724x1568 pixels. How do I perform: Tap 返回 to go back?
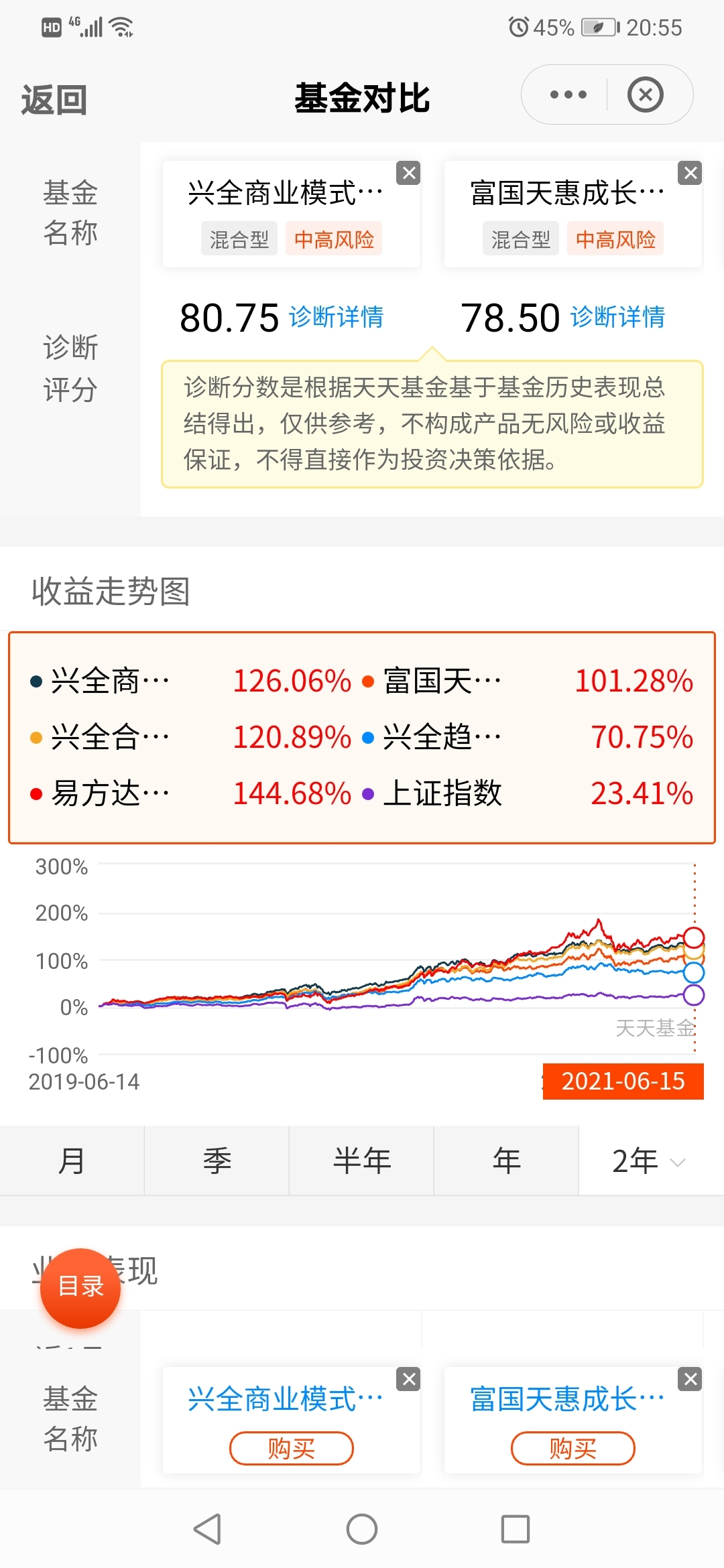[54, 101]
